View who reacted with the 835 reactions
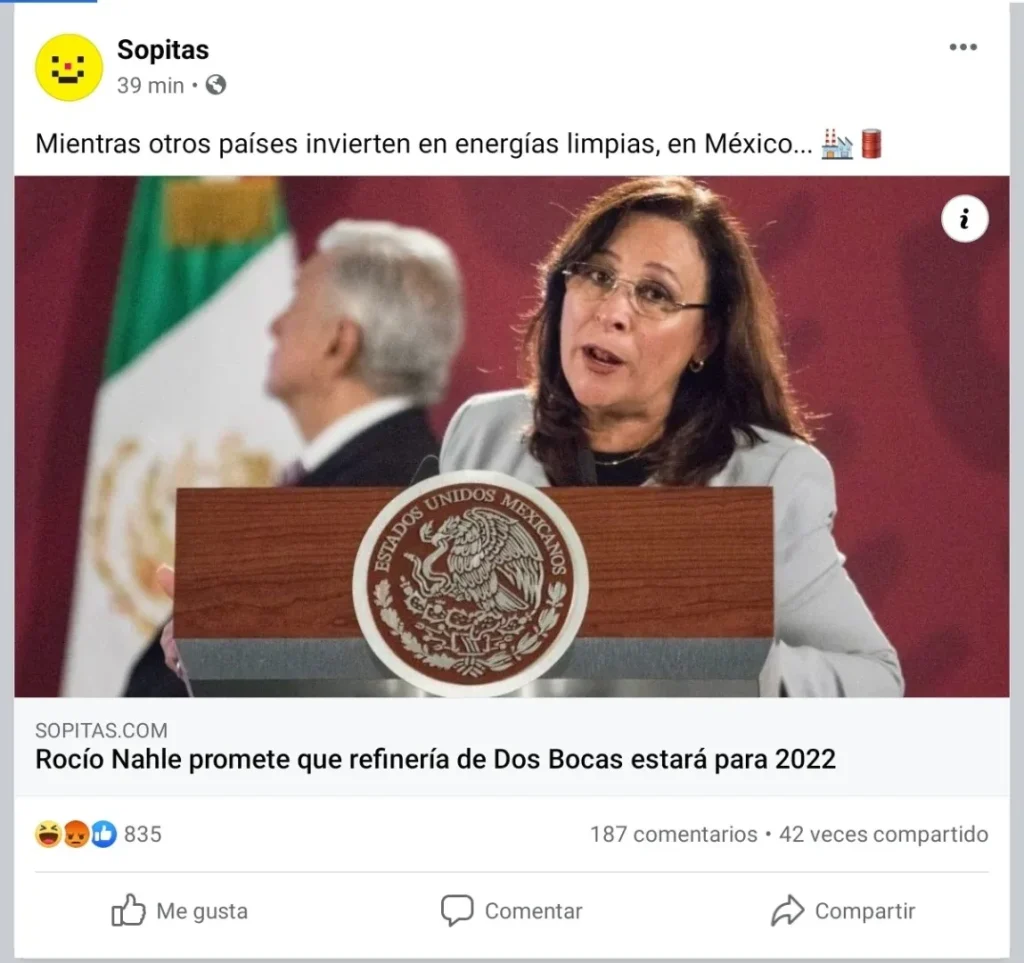 pyautogui.click(x=100, y=834)
